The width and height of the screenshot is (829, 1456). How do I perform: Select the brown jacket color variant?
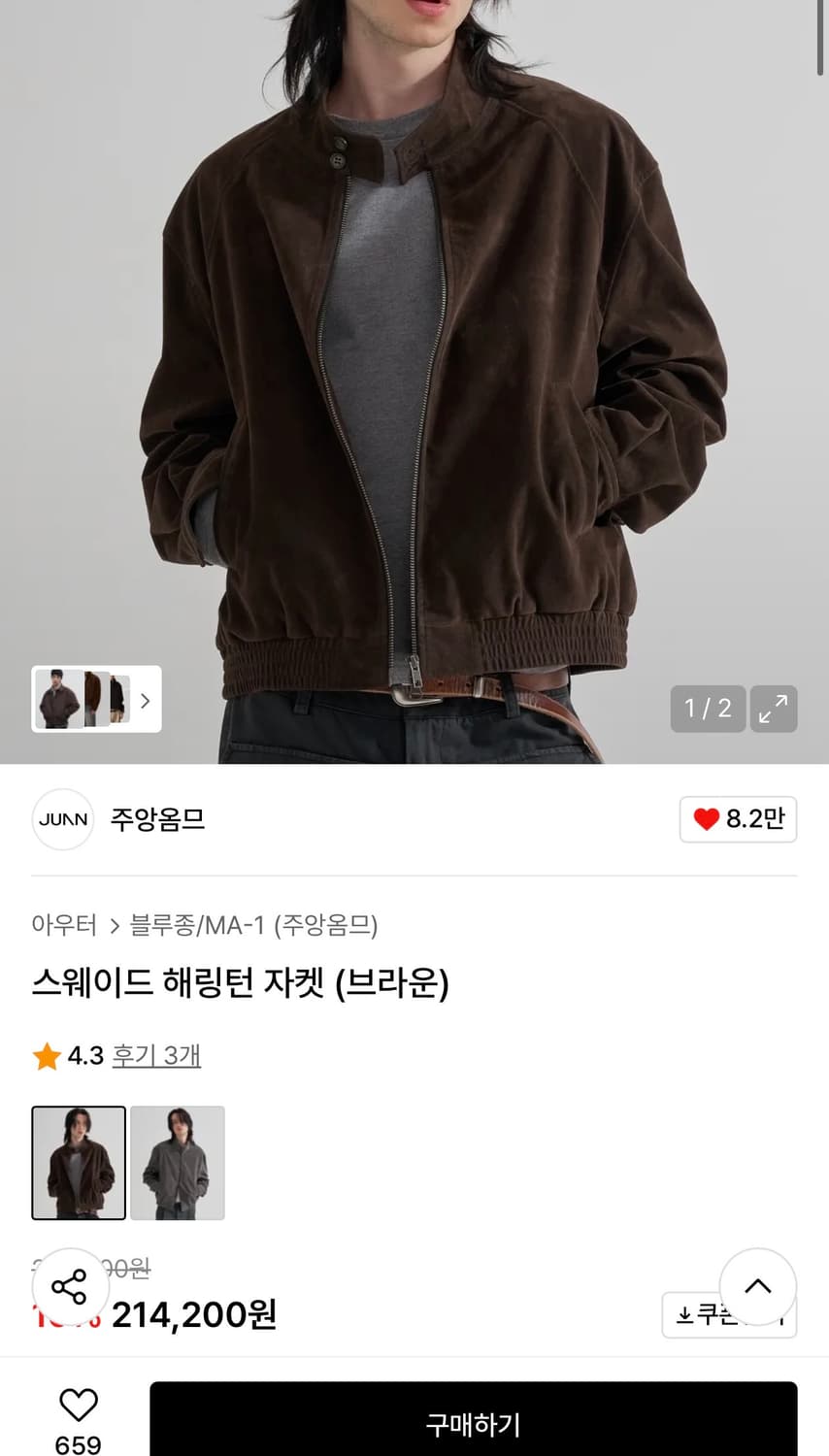tap(79, 1162)
